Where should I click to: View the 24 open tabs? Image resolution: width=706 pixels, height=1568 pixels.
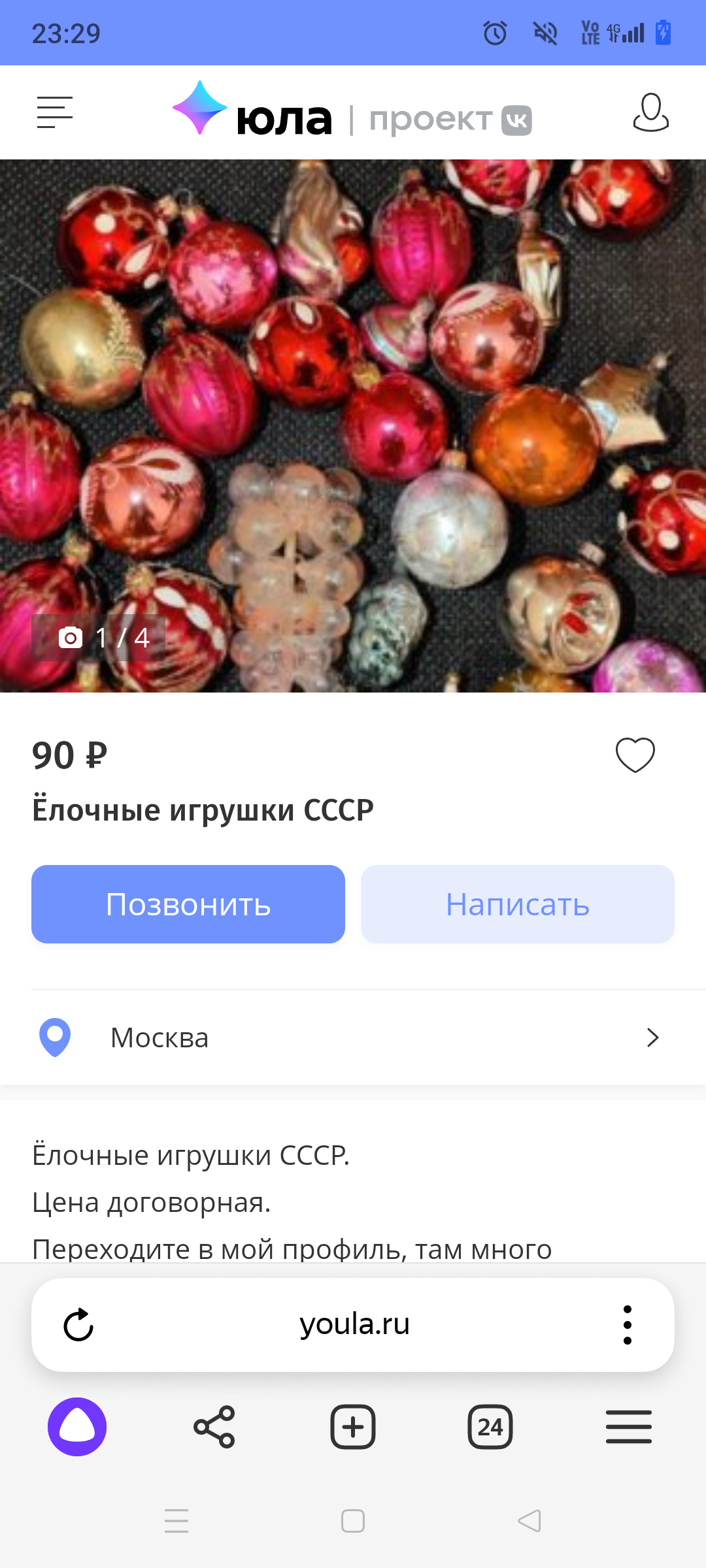[x=490, y=1427]
